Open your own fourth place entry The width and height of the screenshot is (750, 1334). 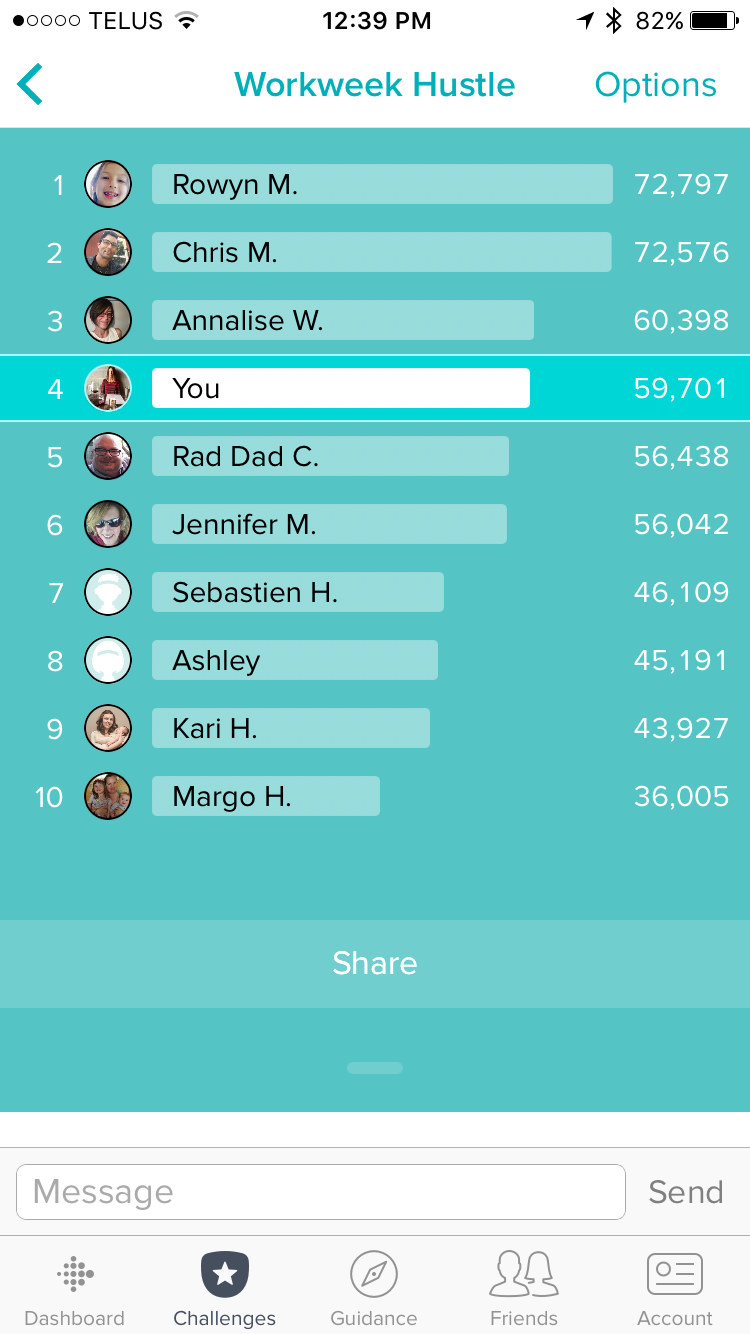340,388
